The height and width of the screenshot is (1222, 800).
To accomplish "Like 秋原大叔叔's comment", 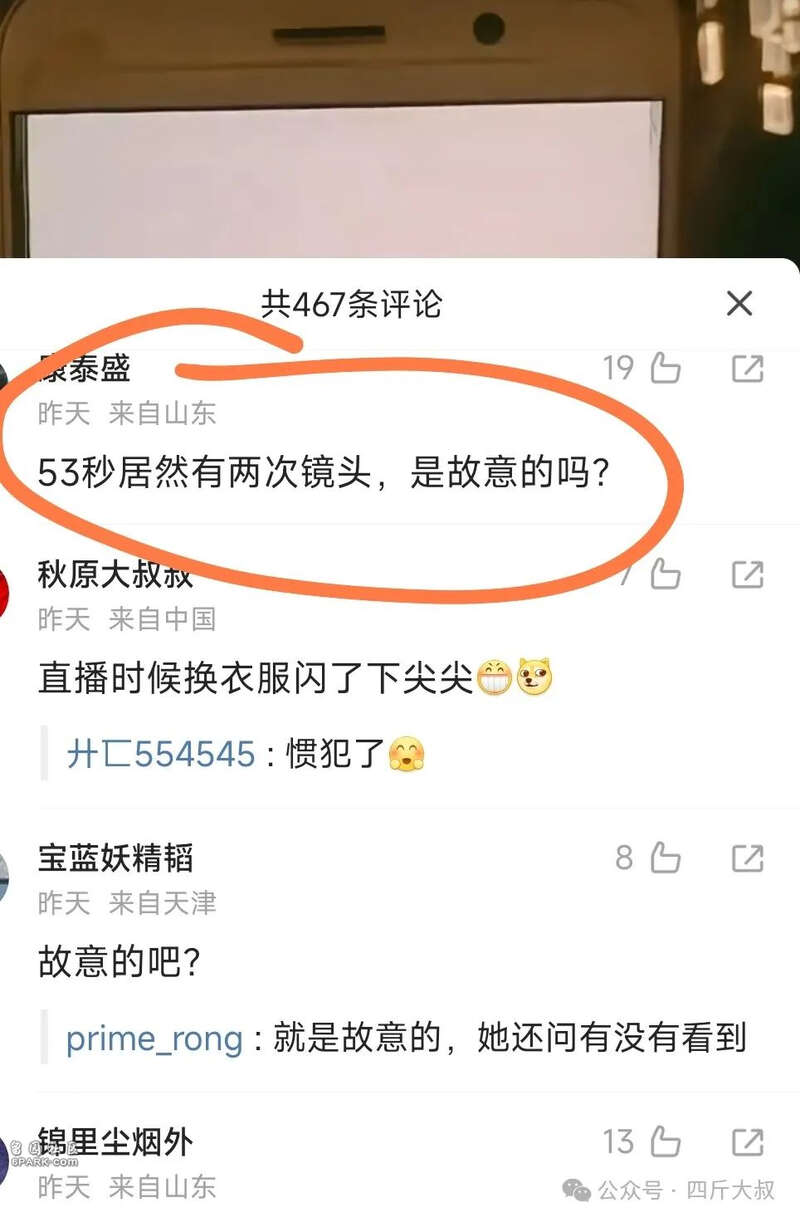I will 665,574.
